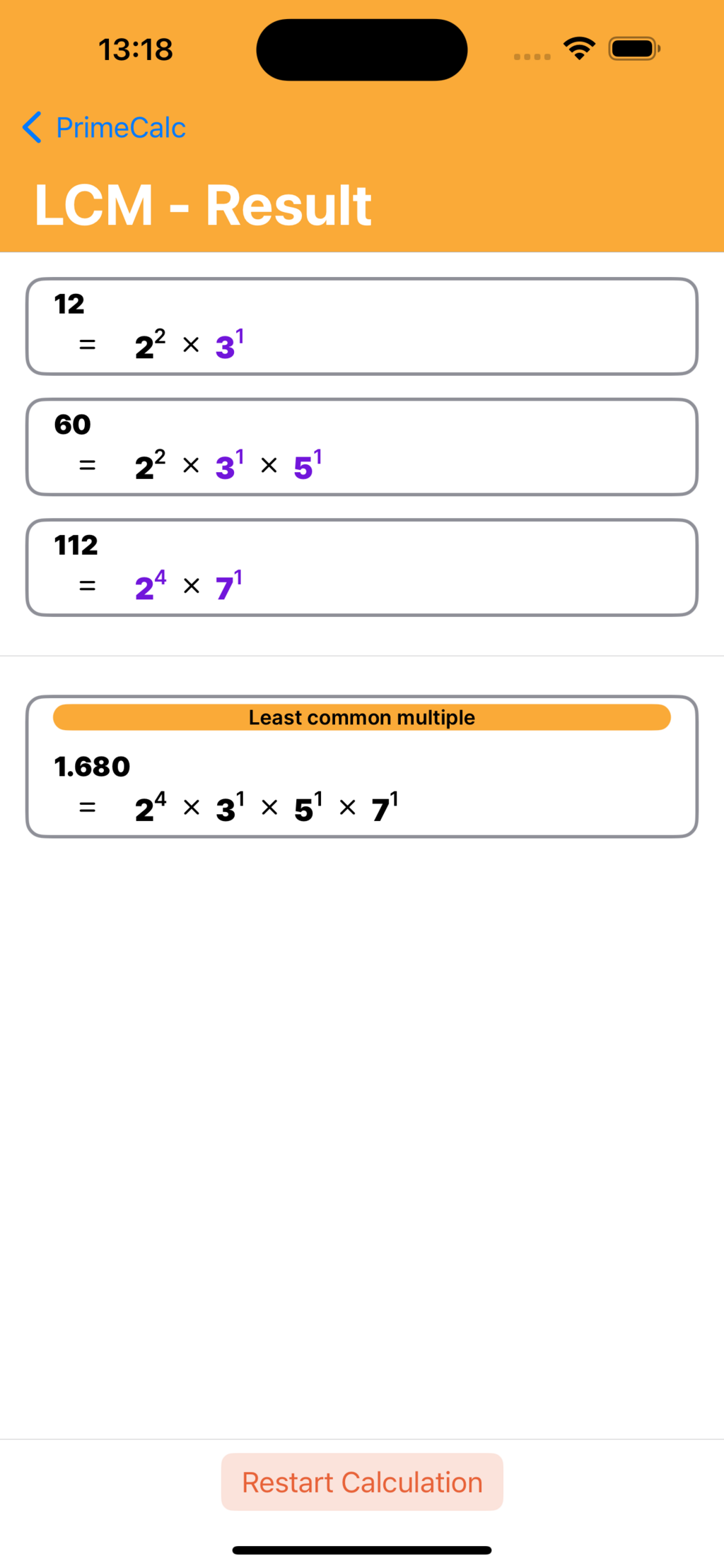Click the back chevron icon

click(x=31, y=128)
